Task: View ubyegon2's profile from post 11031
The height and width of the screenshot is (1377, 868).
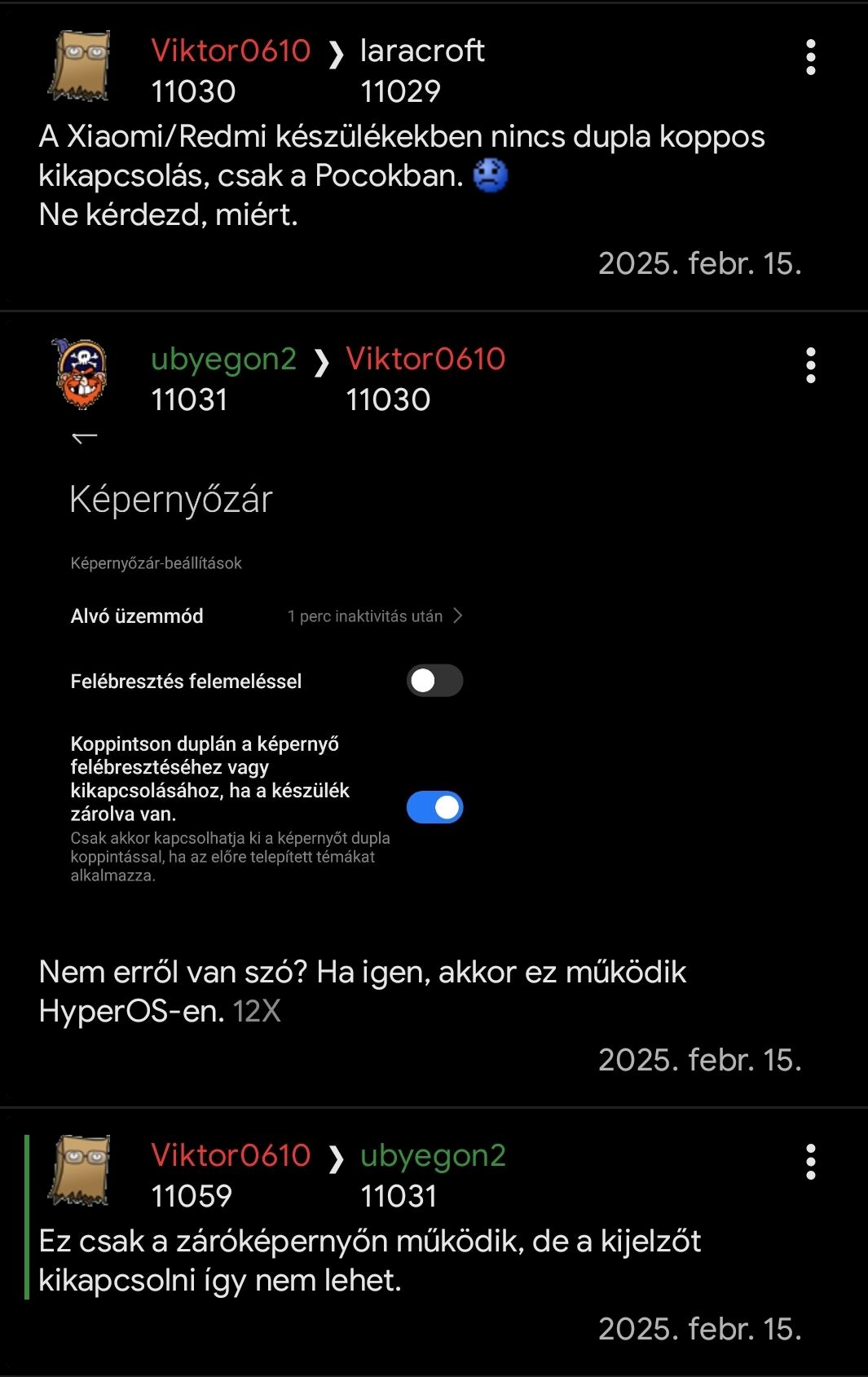Action: [x=223, y=360]
